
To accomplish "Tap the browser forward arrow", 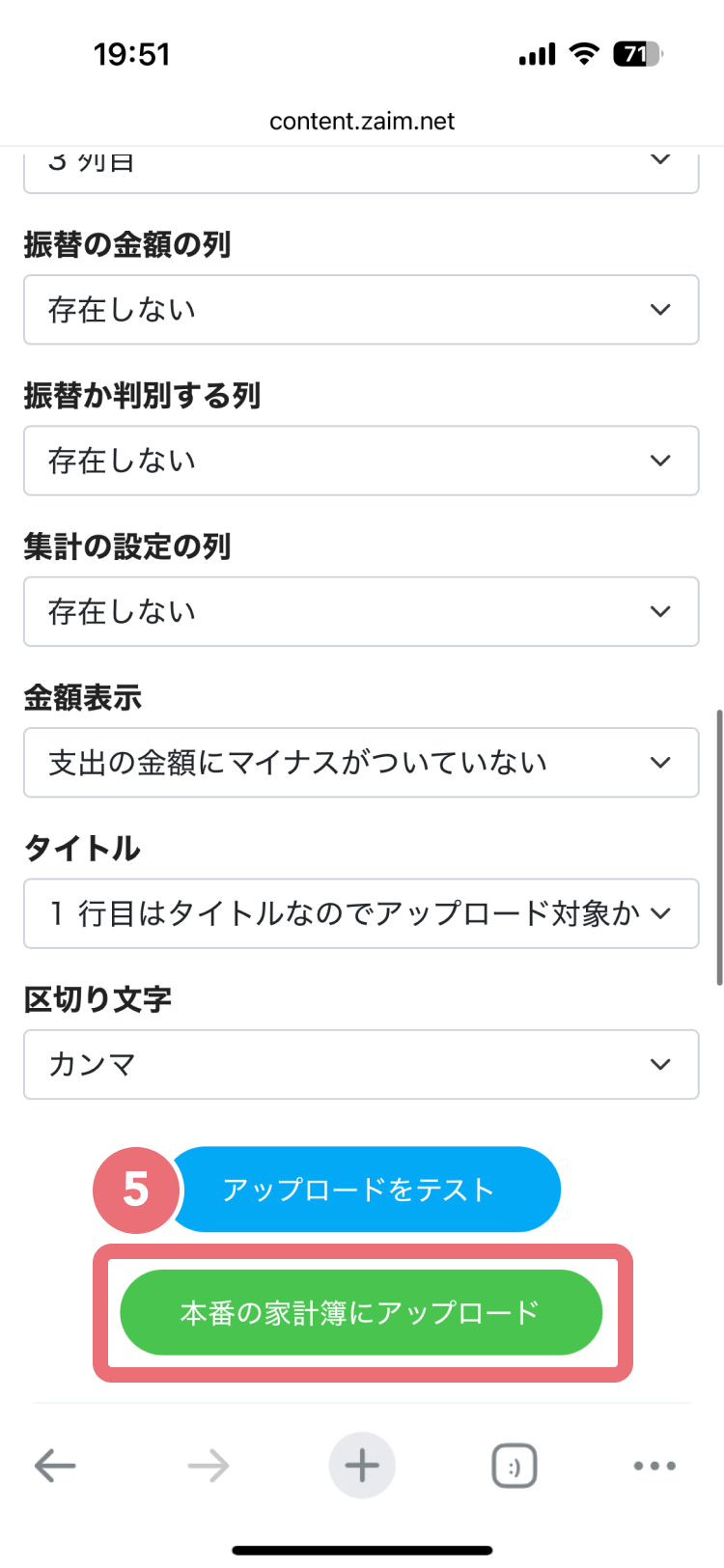I will [x=209, y=1466].
